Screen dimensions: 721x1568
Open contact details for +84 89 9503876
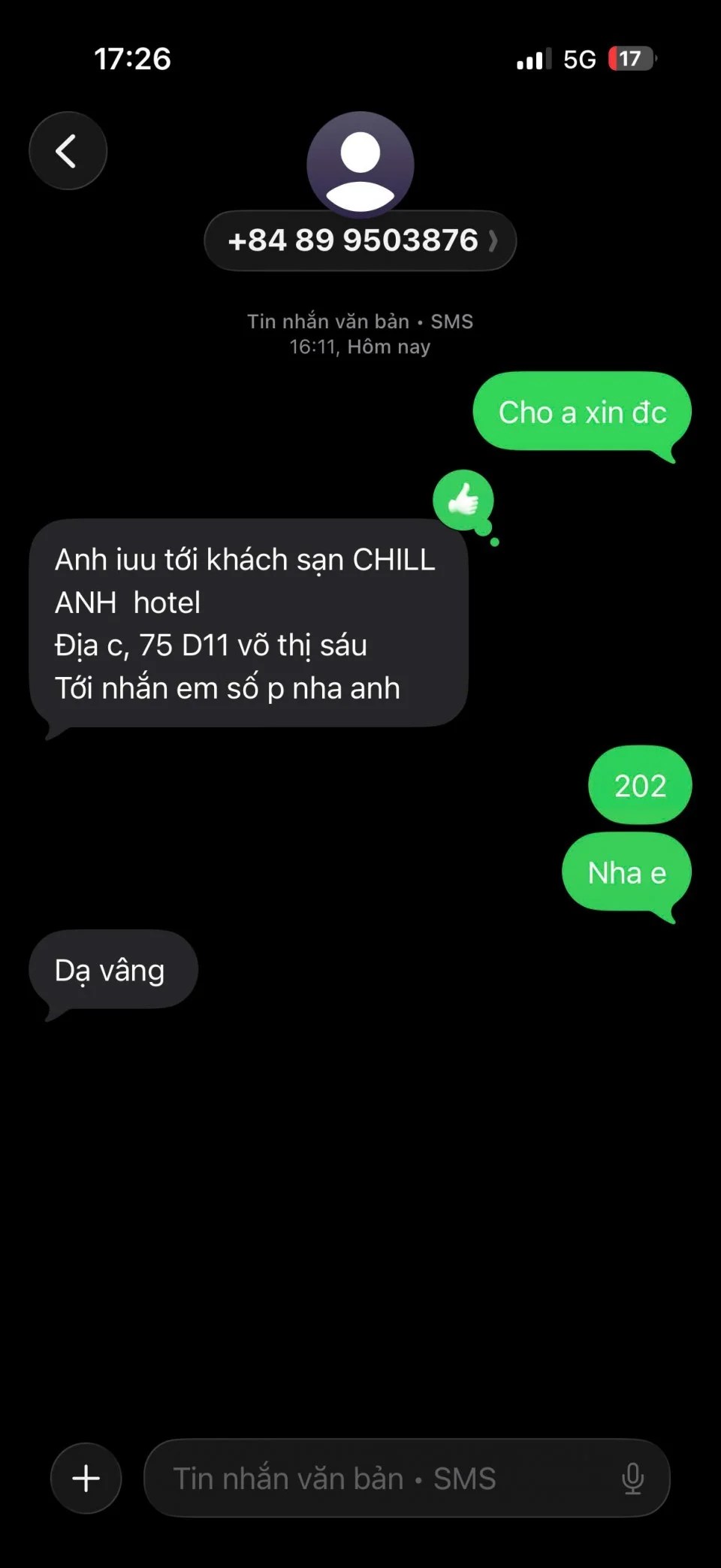point(360,240)
